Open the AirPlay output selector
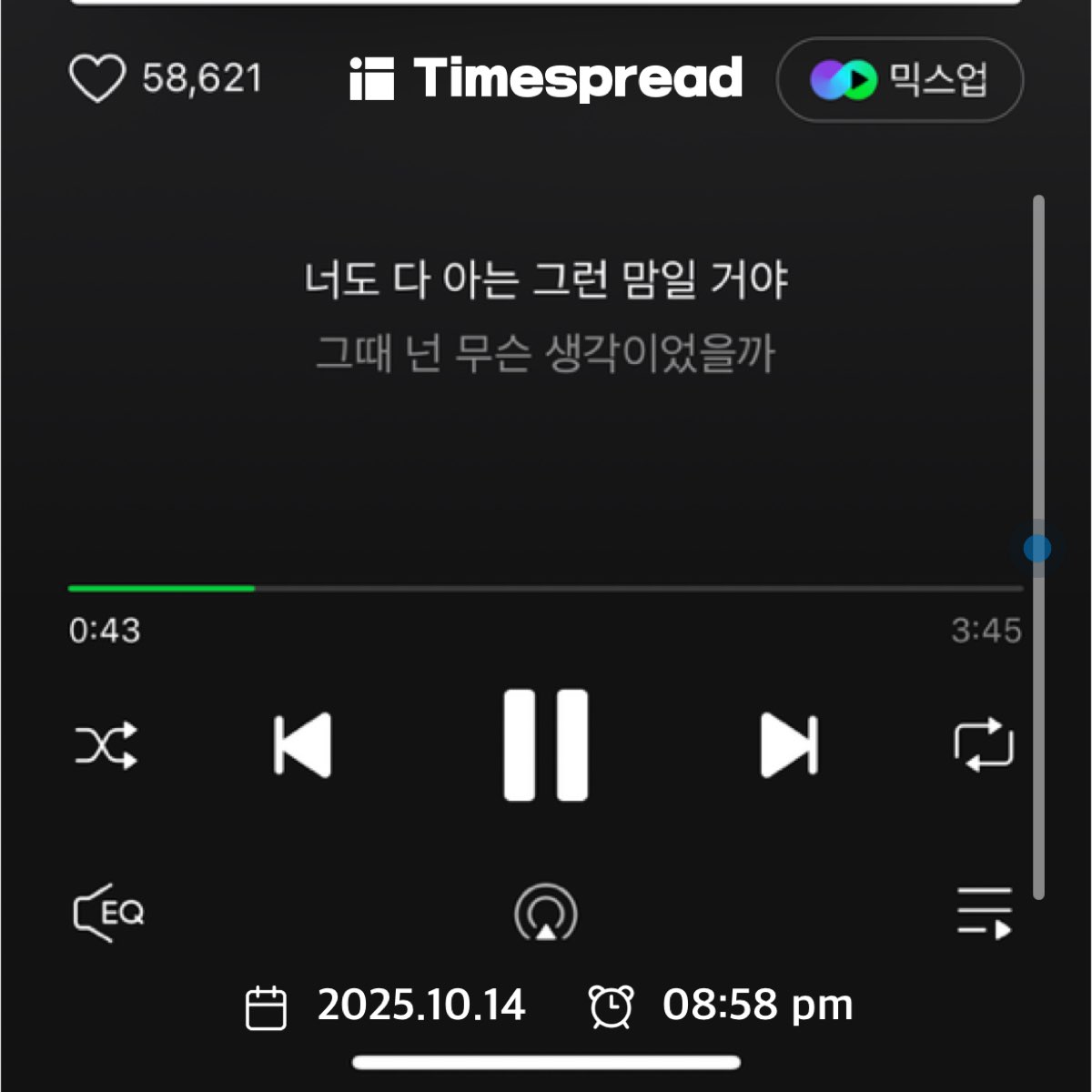Screen dimensions: 1092x1092 tap(546, 913)
